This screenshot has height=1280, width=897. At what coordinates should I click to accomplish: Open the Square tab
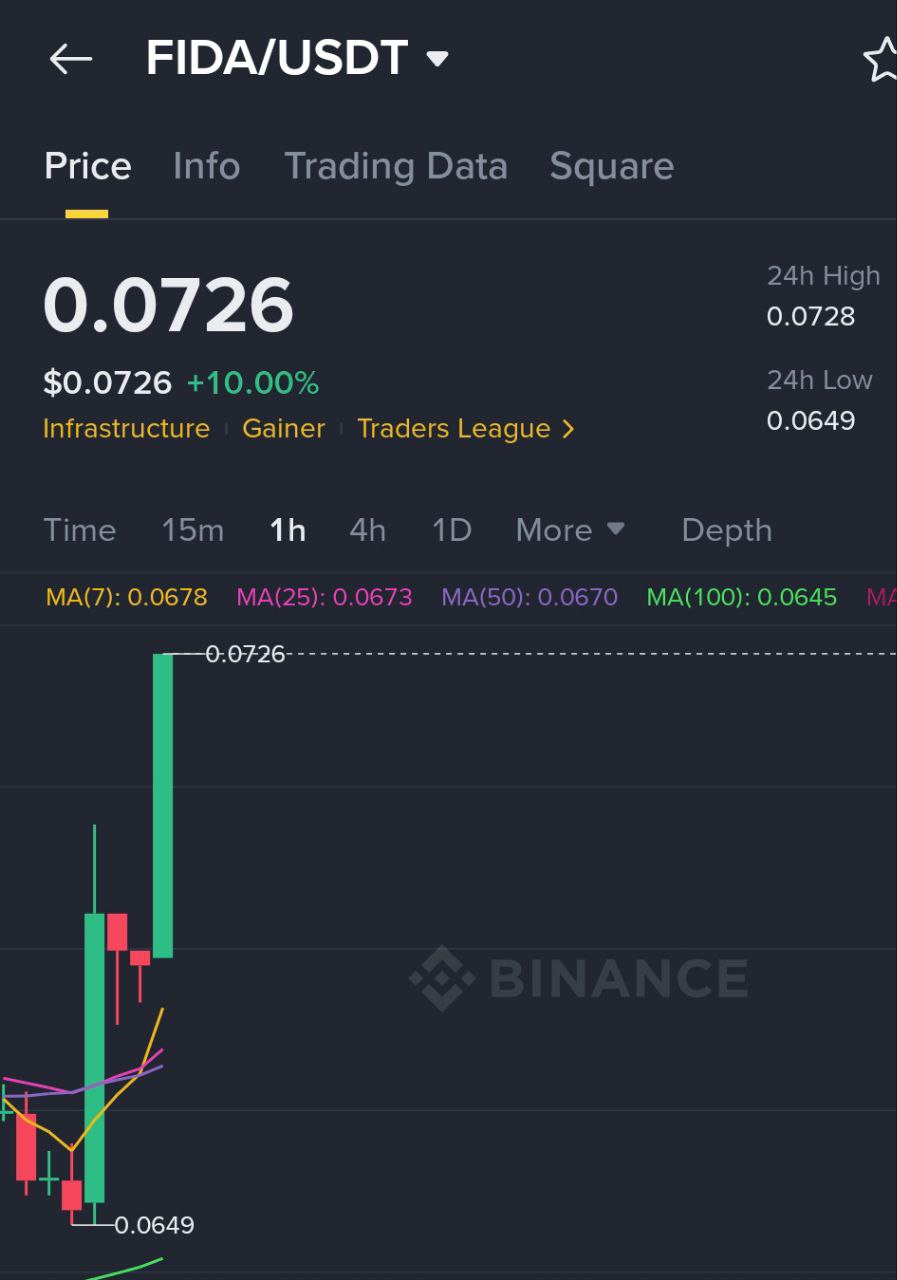pyautogui.click(x=611, y=166)
